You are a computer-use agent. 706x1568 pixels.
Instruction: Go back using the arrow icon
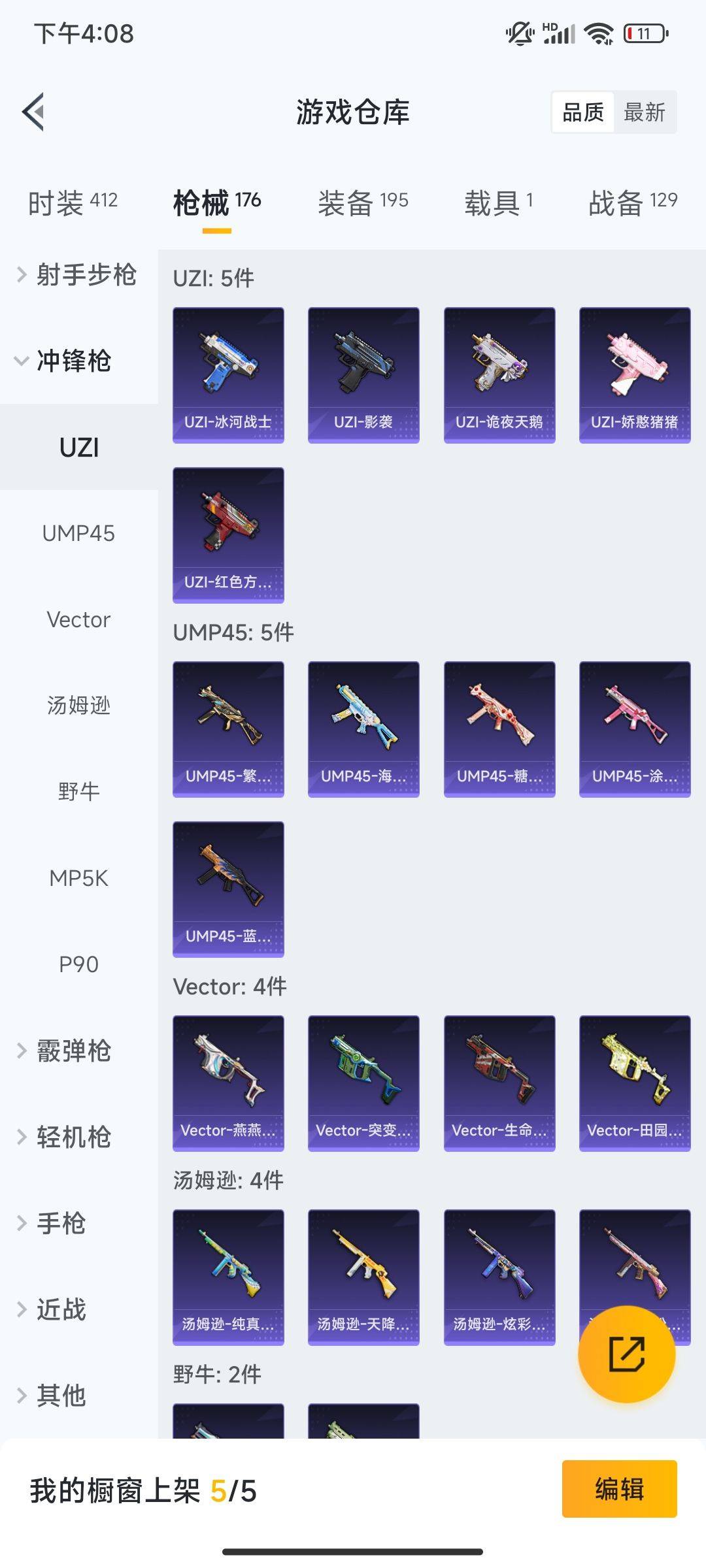point(34,112)
